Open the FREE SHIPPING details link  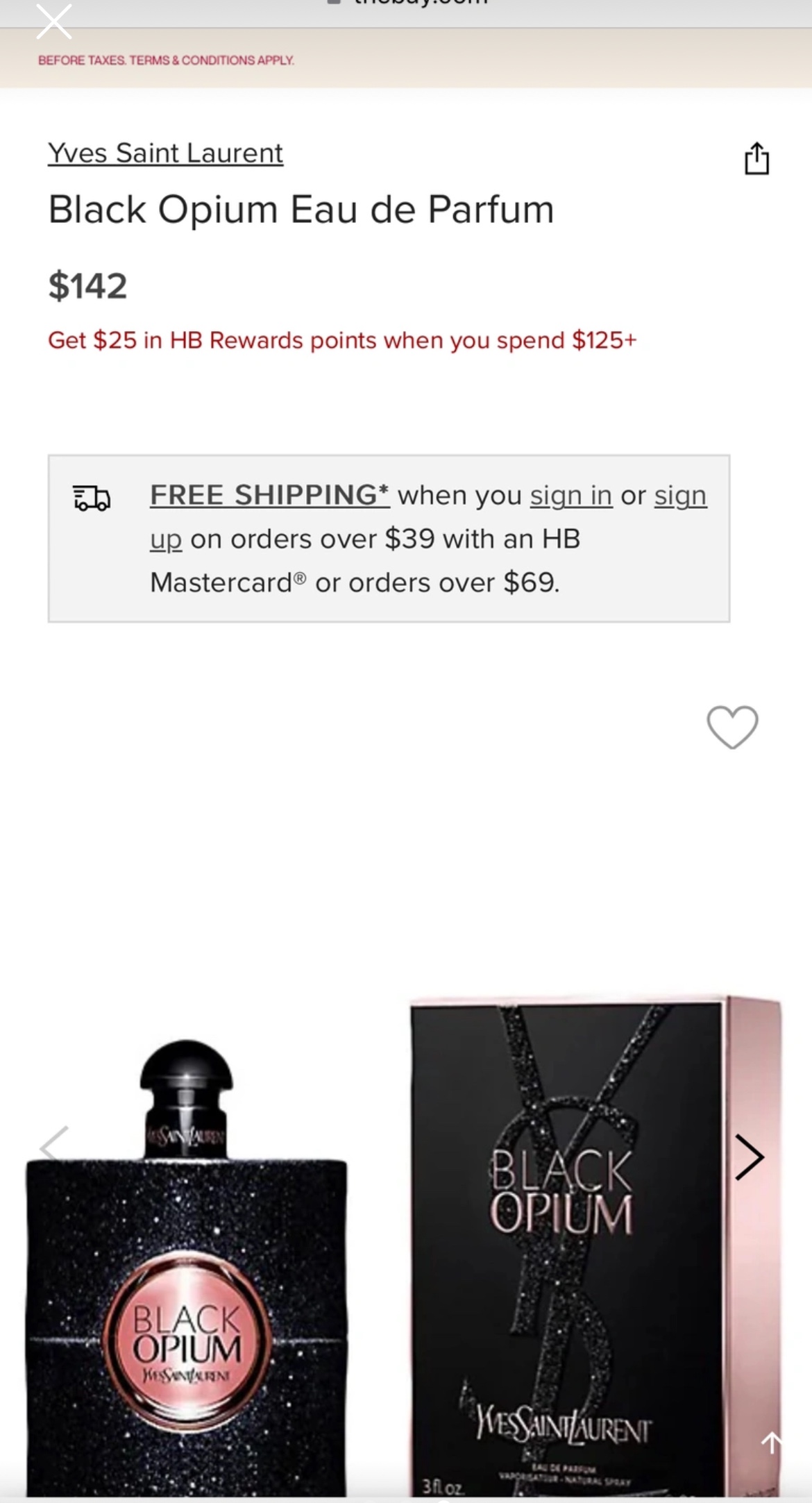[x=269, y=495]
